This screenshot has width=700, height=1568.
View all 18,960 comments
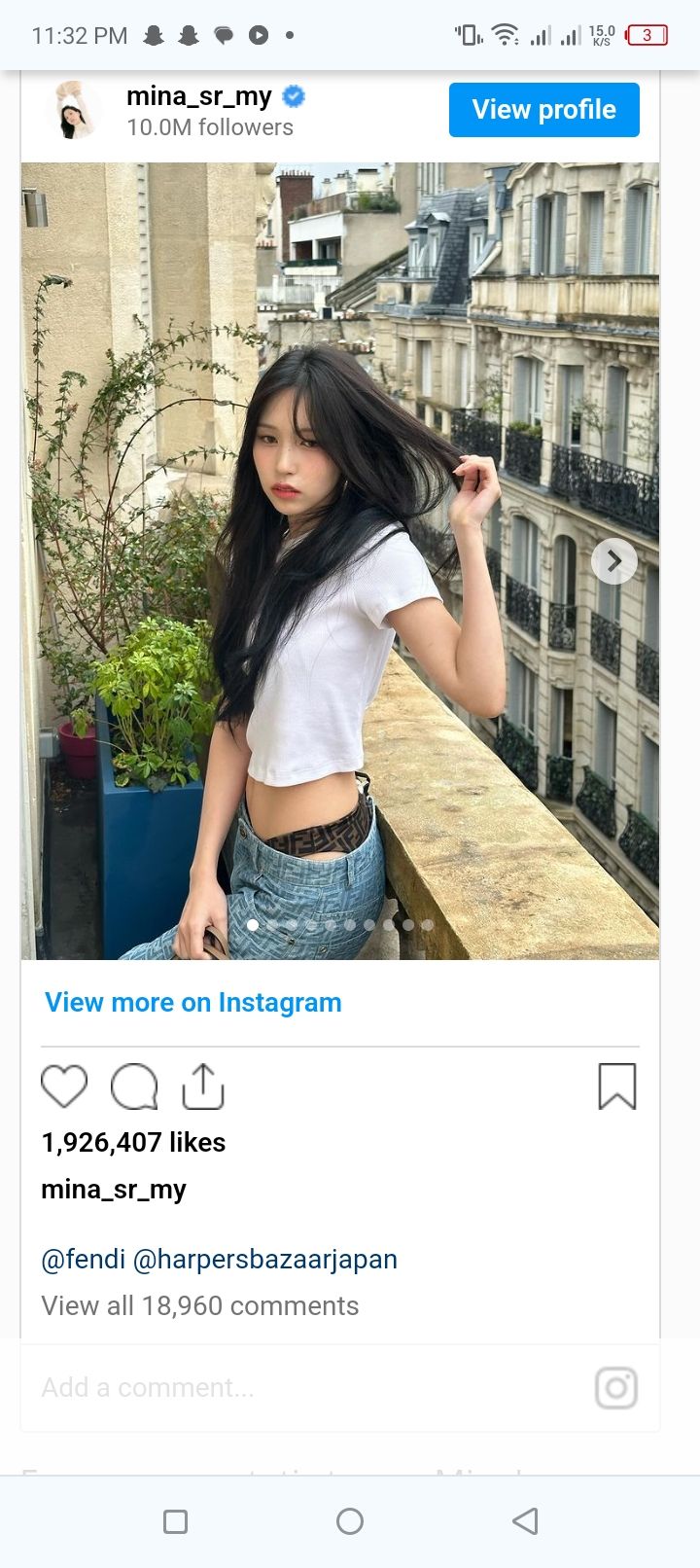coord(200,1306)
